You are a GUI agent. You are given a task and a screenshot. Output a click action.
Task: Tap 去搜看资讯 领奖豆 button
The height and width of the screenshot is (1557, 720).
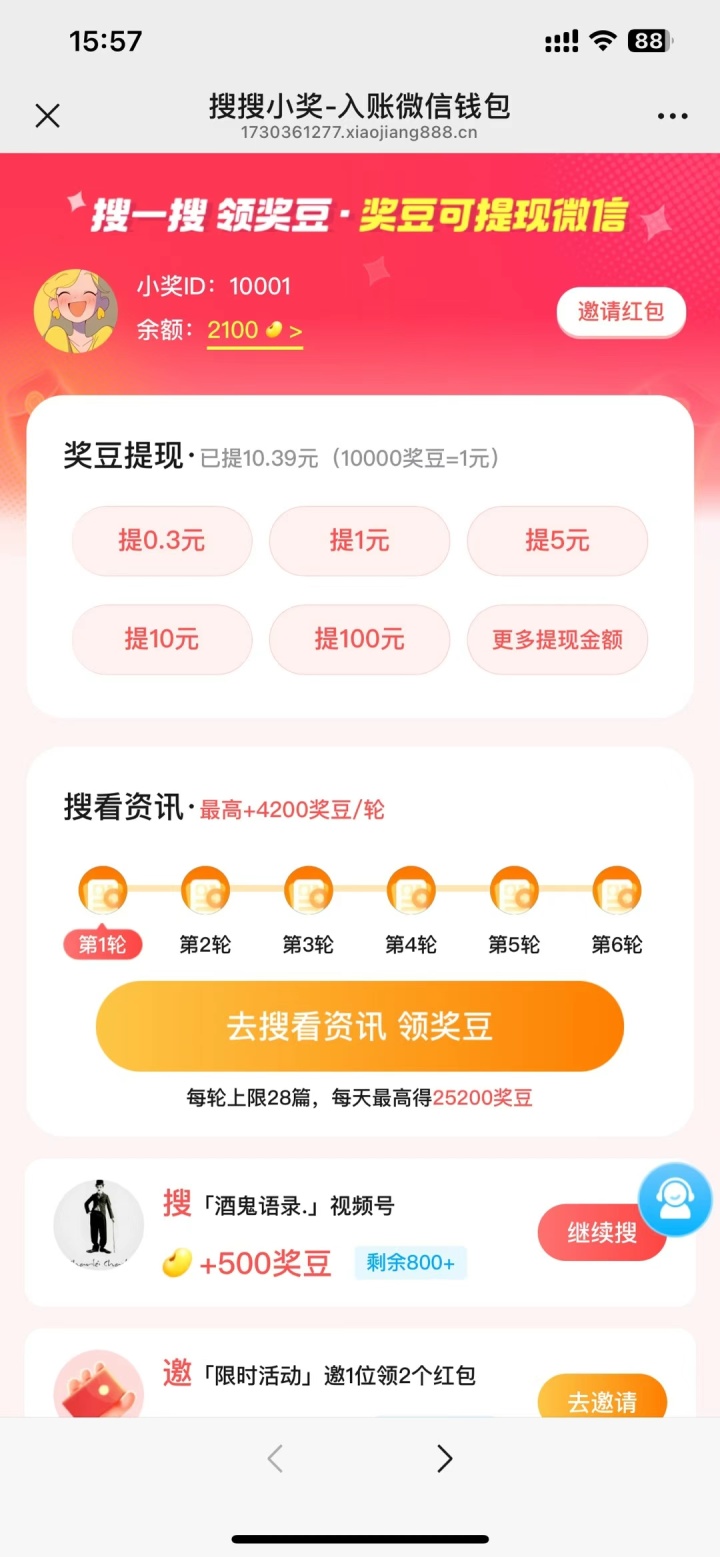coord(360,1026)
